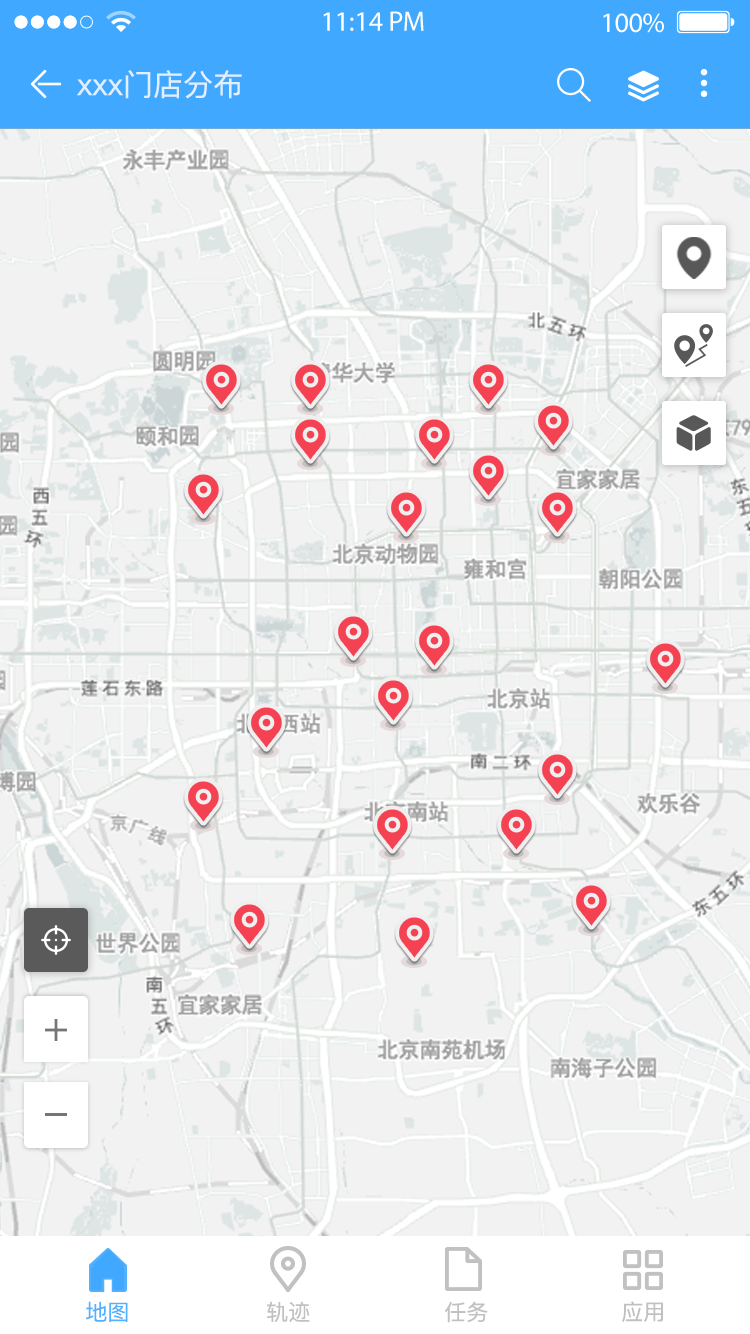Select the location pin tool on the right

click(x=693, y=257)
